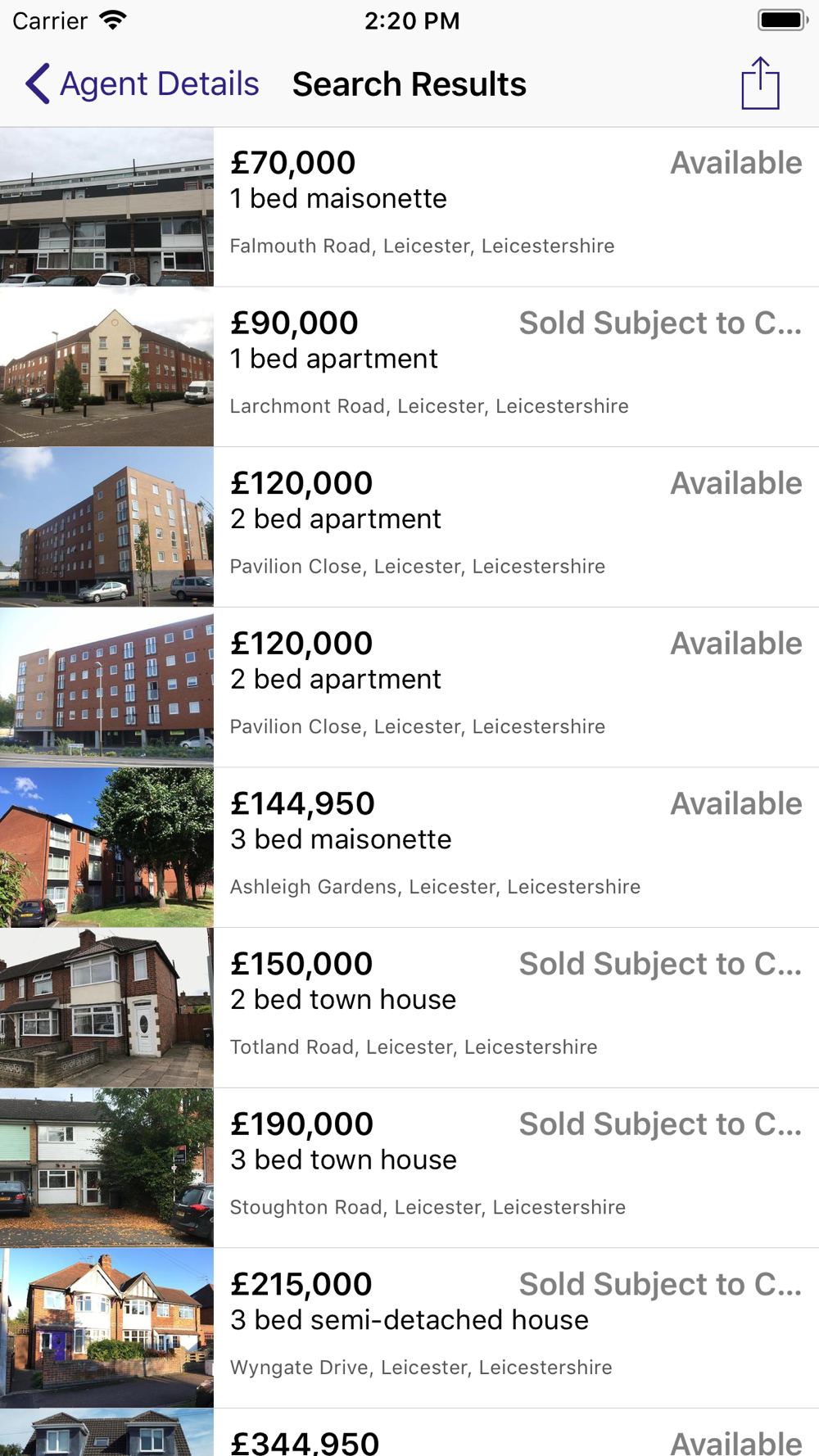Select the Totland Road 2 bed town house
The height and width of the screenshot is (1456, 819).
pyautogui.click(x=409, y=1008)
